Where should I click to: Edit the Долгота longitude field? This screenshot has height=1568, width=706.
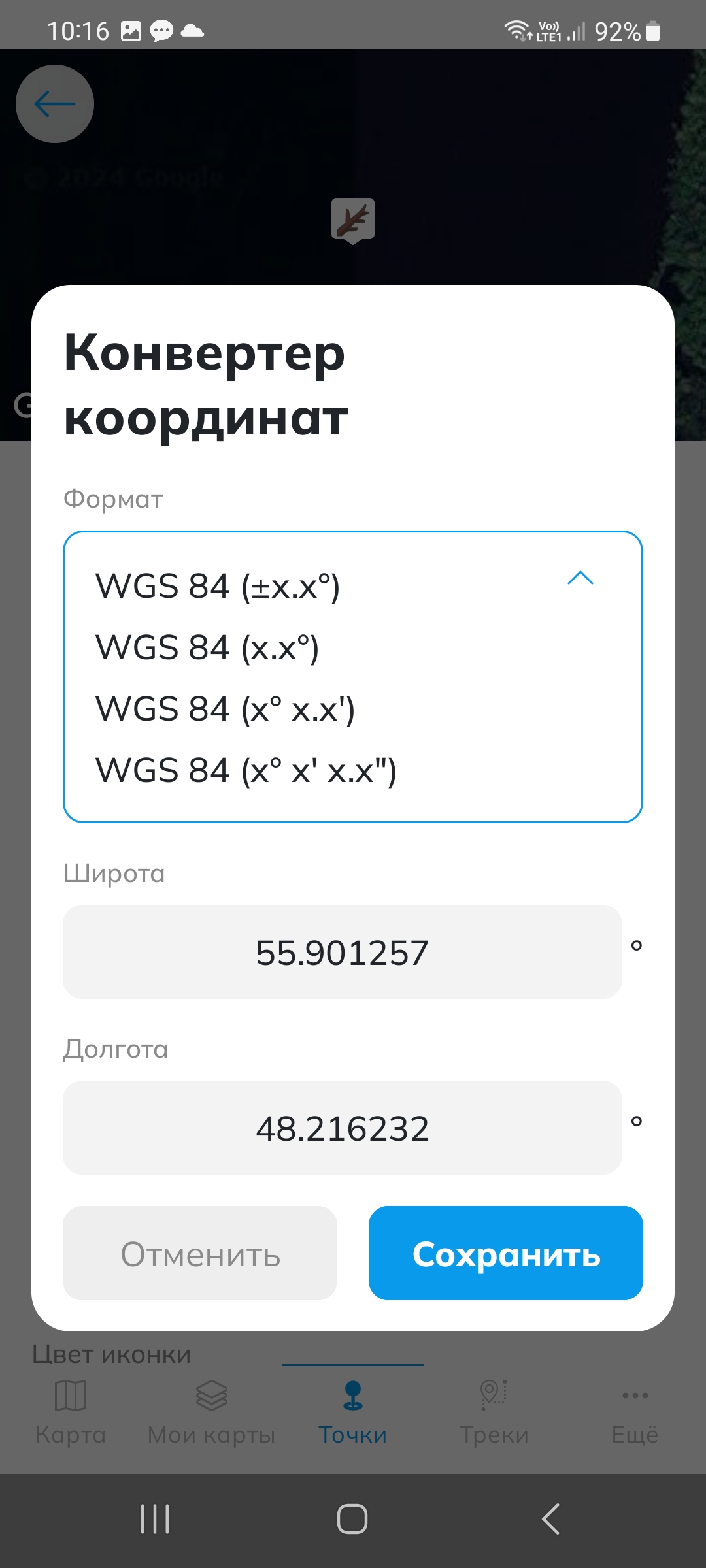click(342, 1128)
